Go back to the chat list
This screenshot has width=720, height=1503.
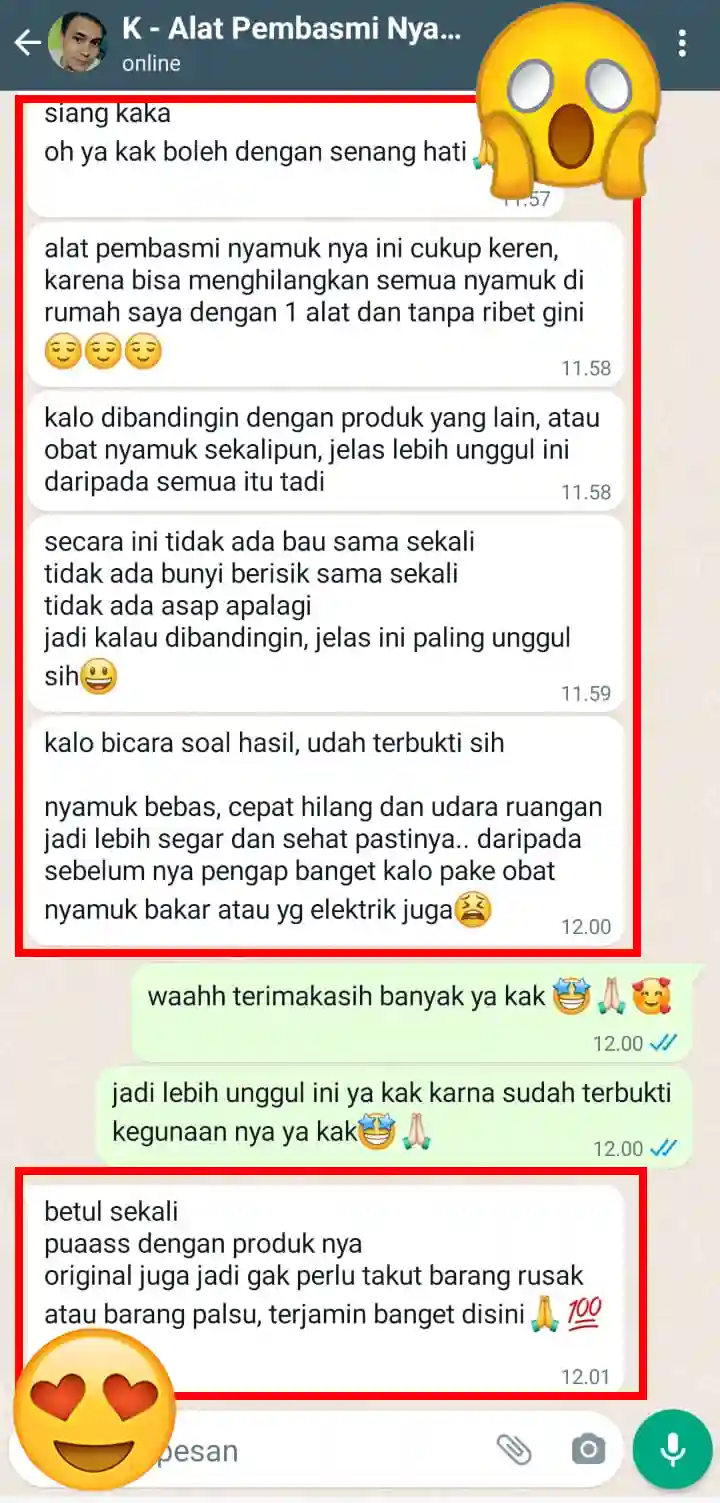coord(27,43)
